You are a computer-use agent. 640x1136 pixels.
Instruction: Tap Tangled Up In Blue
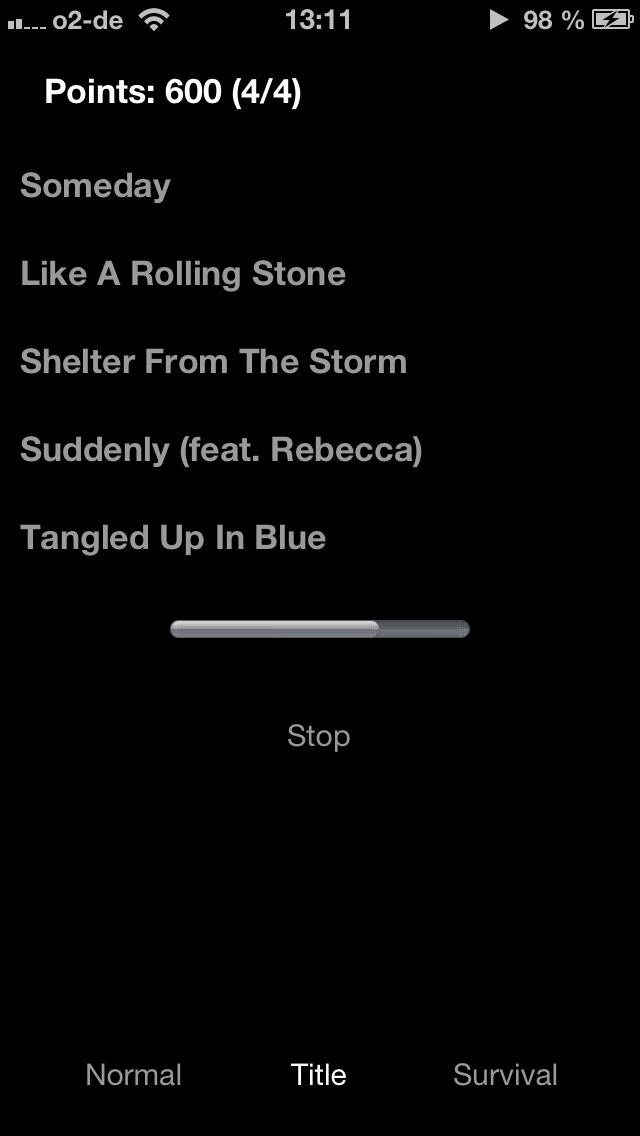[x=173, y=538]
